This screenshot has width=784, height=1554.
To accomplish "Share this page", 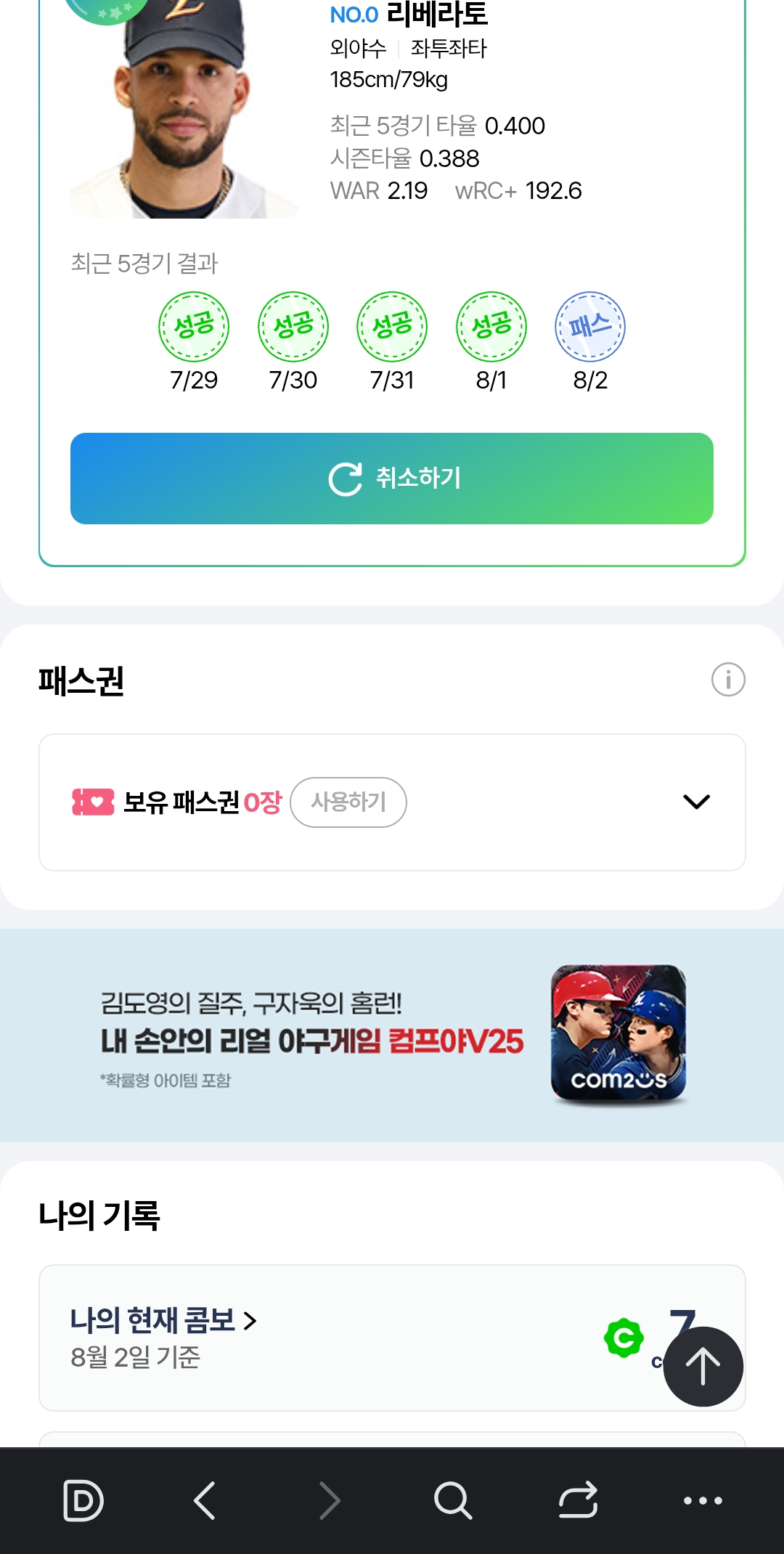I will tap(578, 1500).
